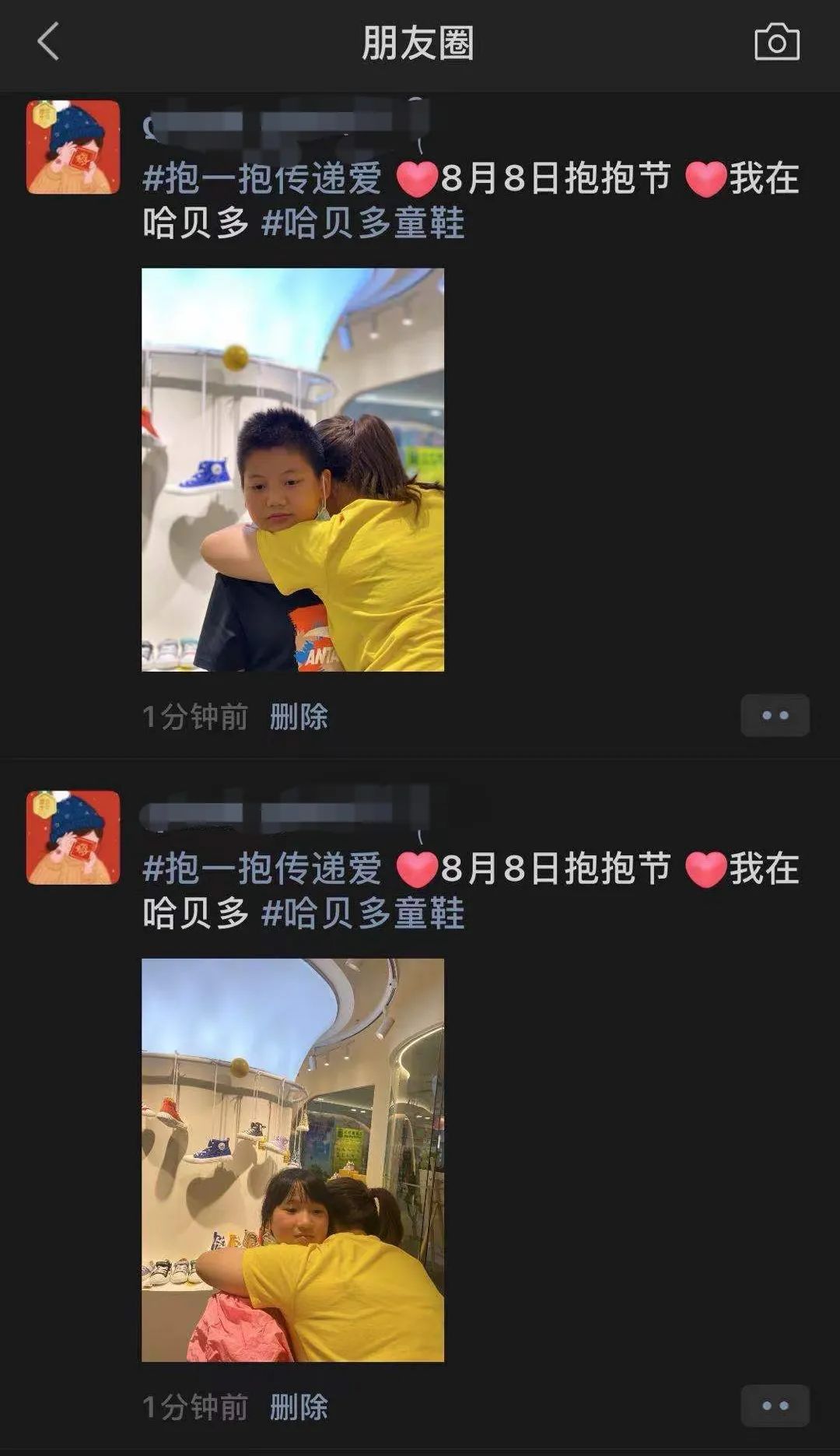The image size is (840, 1456).
Task: Open poster's avatar beside the boy's photo post
Action: point(73,147)
